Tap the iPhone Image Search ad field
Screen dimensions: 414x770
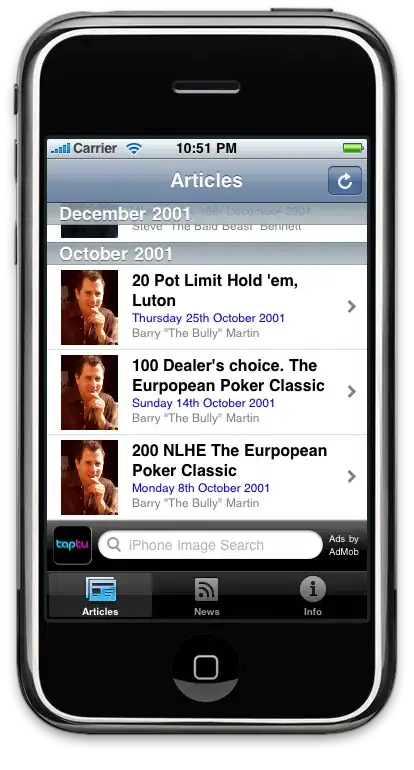tap(210, 545)
